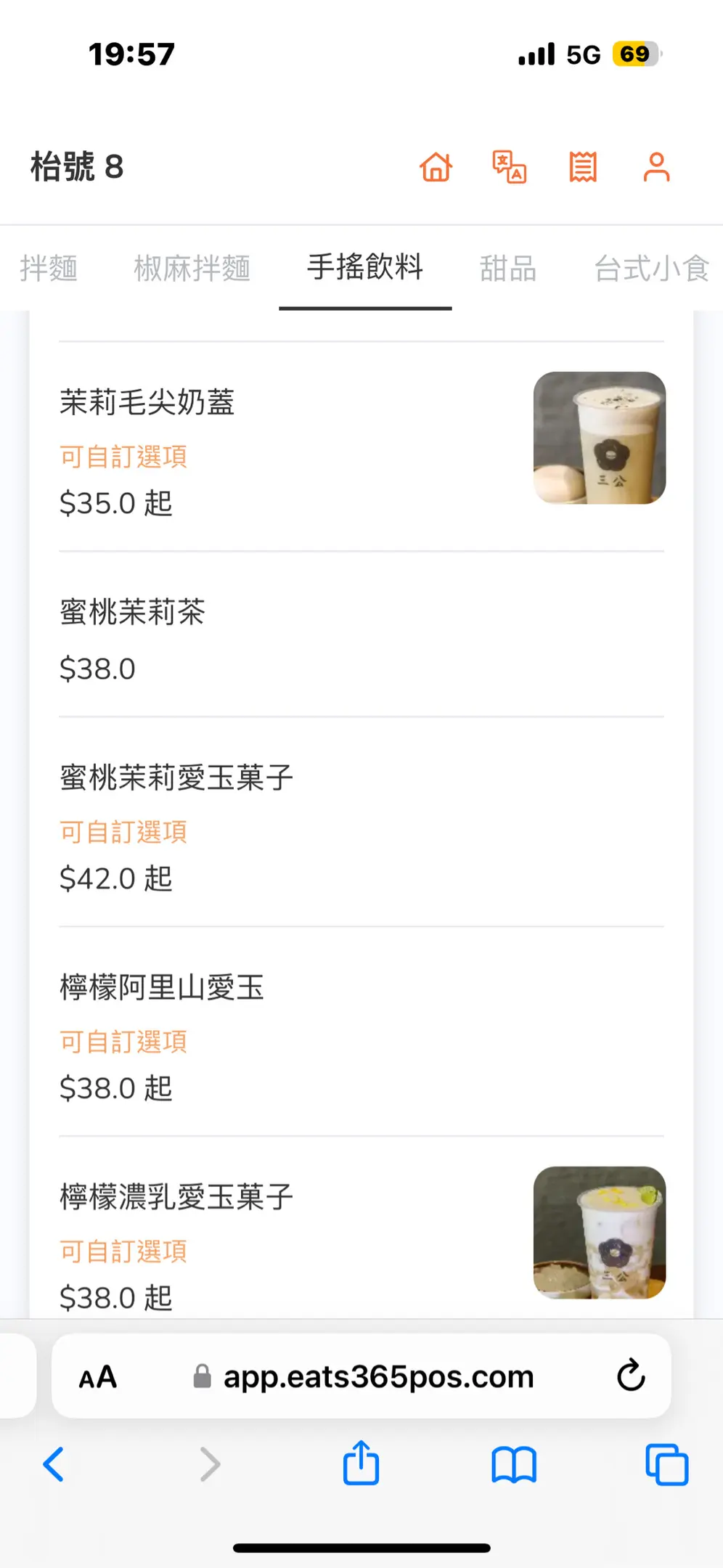Screen dimensions: 723x1568
Task: Tap the browser address bar
Action: click(377, 1376)
